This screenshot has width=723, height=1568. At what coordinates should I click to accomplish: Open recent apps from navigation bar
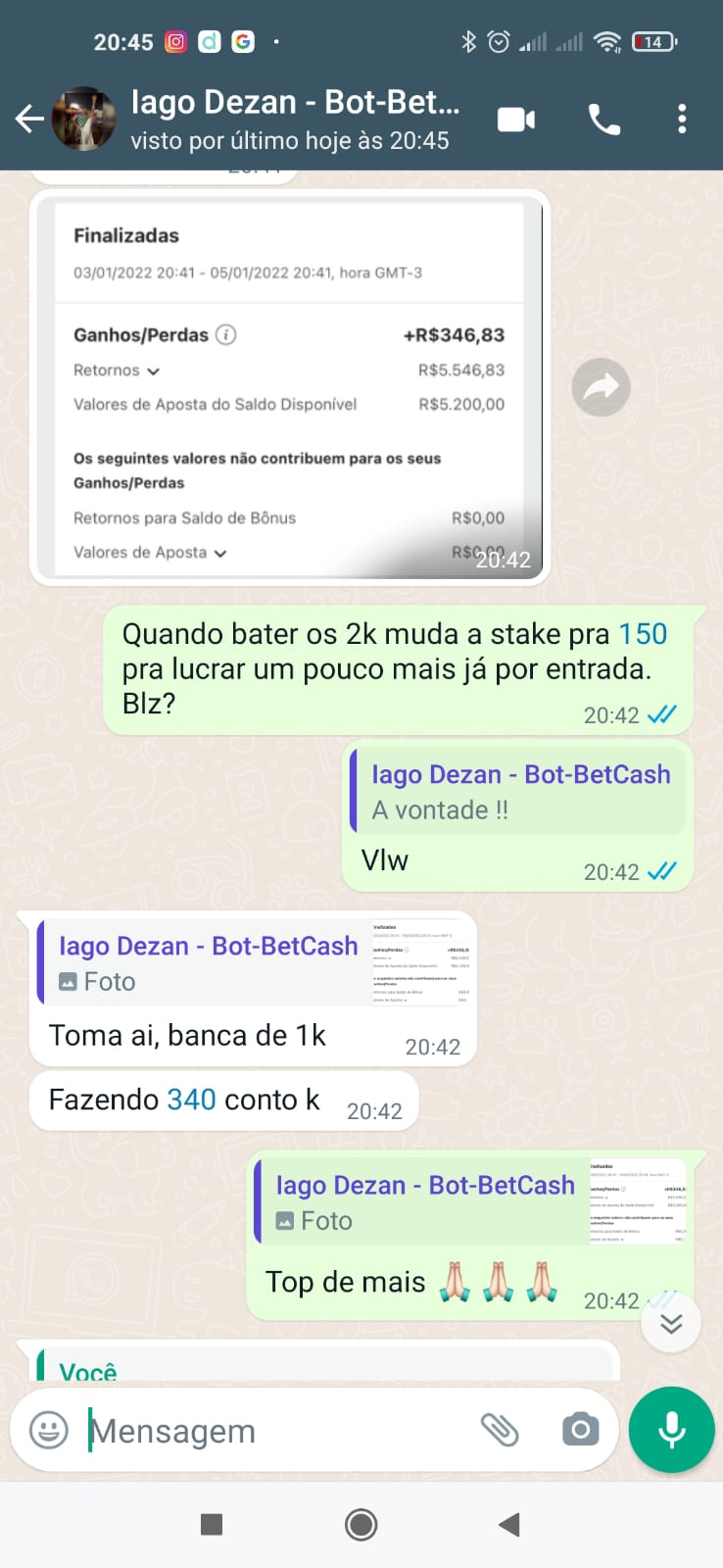212,1525
